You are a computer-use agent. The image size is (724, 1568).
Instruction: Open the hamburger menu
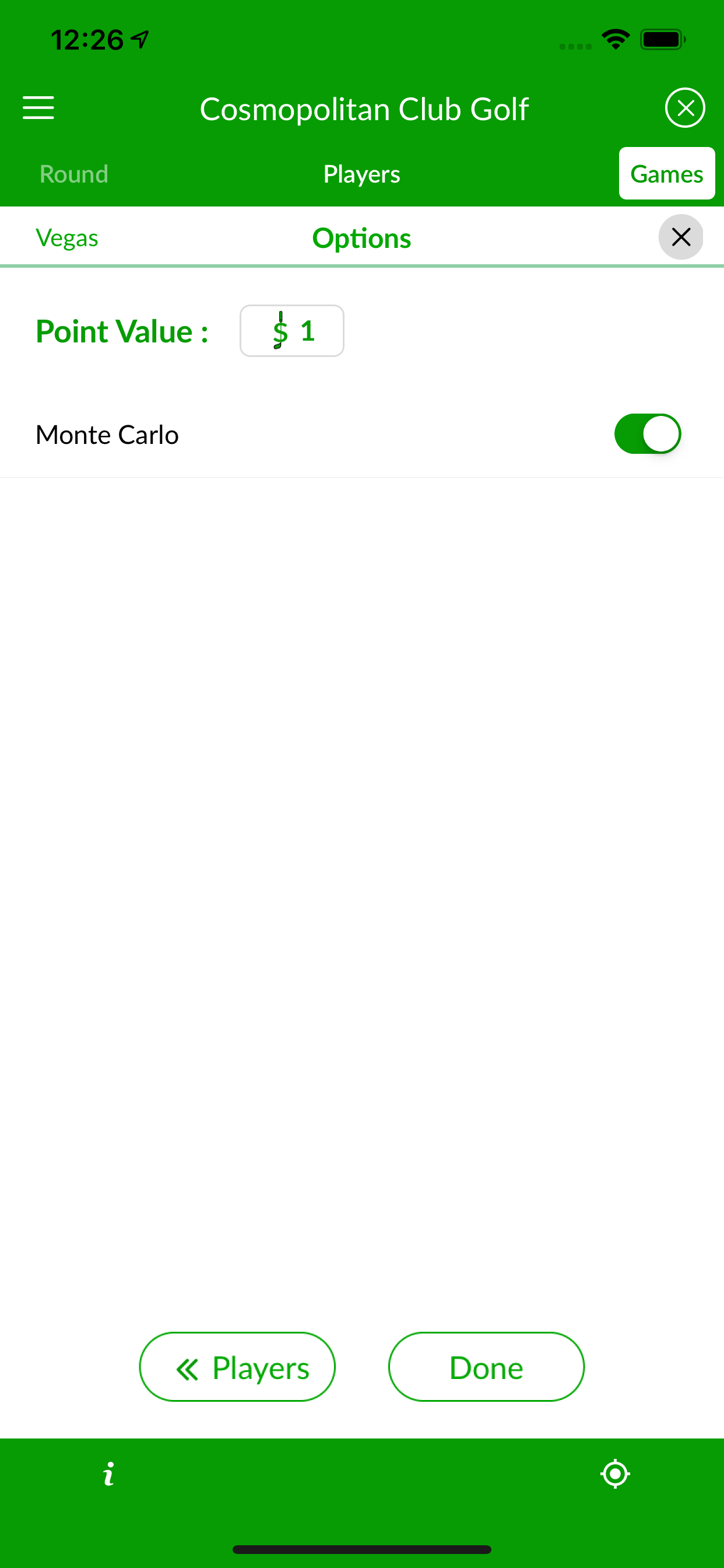click(x=38, y=108)
